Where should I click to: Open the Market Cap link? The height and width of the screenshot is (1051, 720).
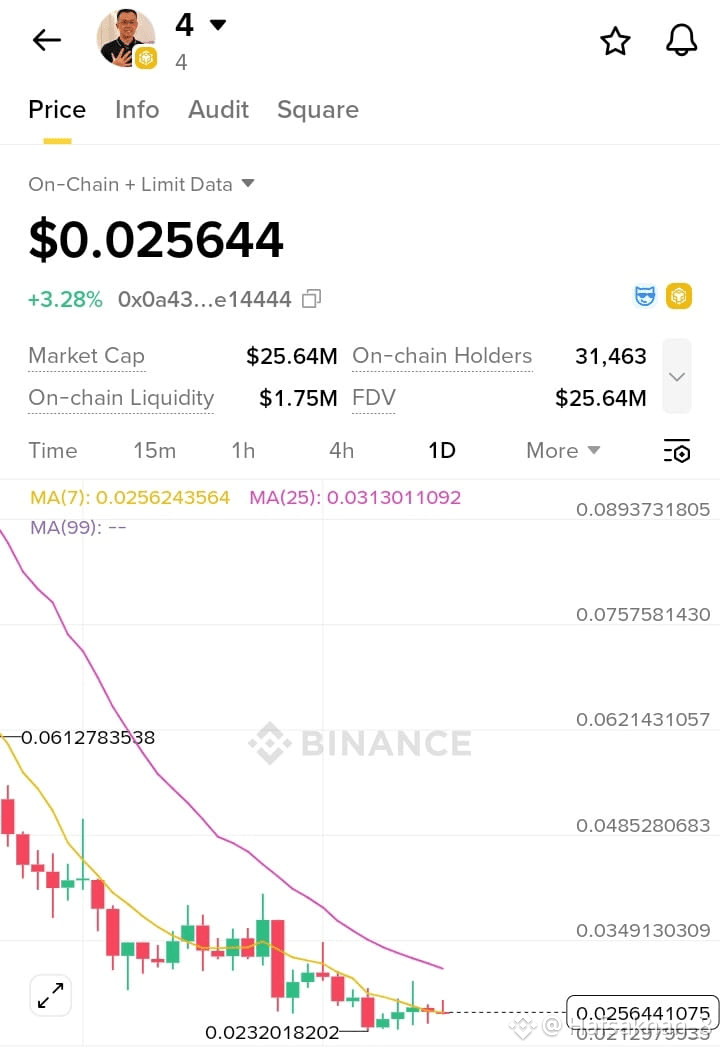[86, 356]
